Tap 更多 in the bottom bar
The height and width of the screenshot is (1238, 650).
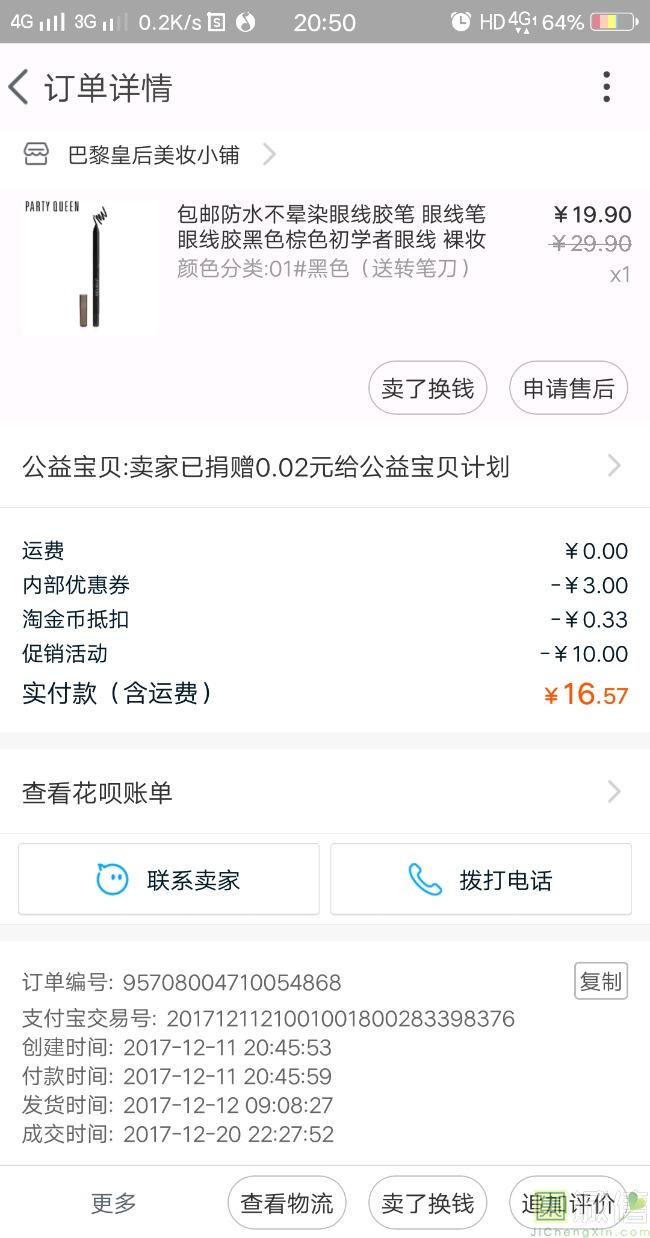(114, 1203)
